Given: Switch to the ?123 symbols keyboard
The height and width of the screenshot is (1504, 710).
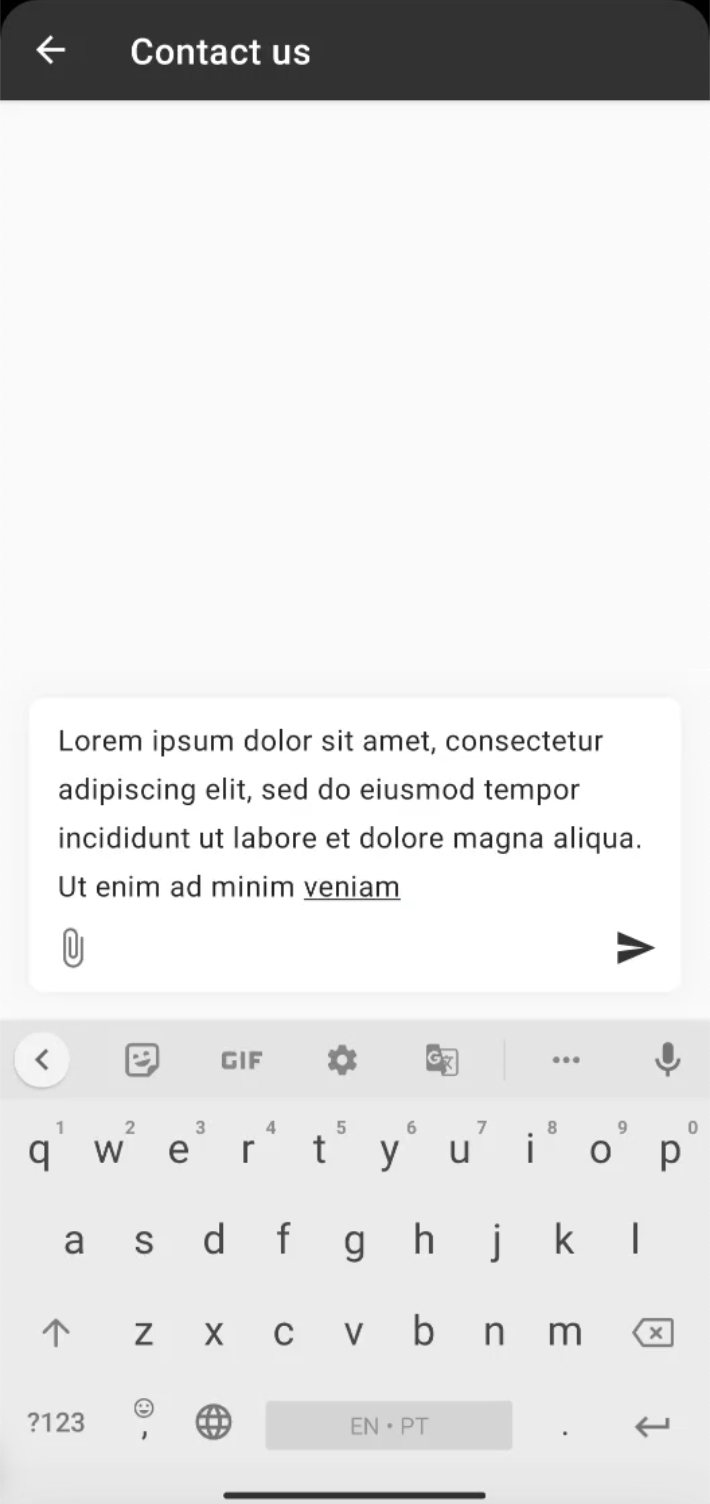Looking at the screenshot, I should pyautogui.click(x=56, y=1423).
